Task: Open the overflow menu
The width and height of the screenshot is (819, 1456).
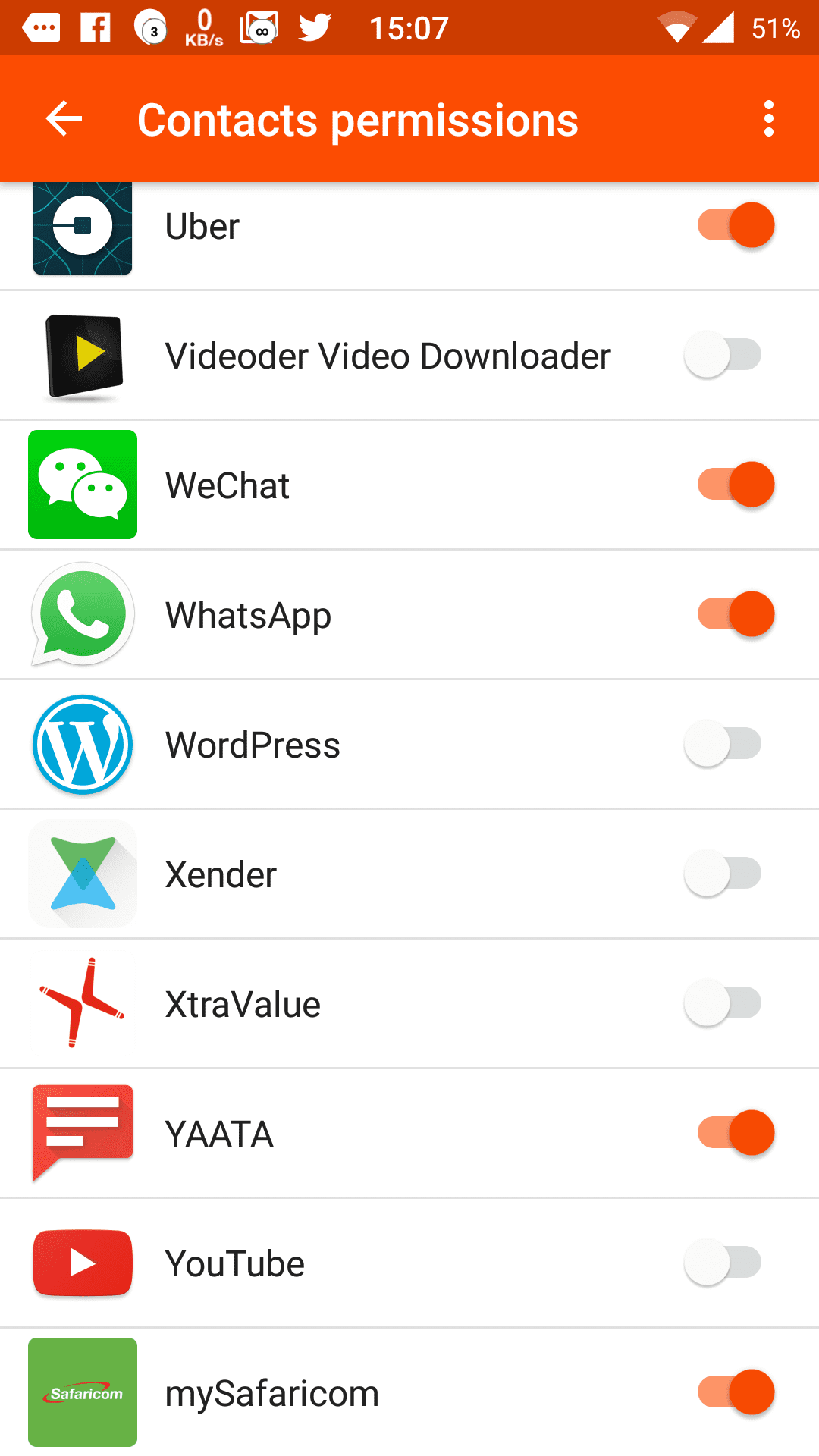Action: 769,119
